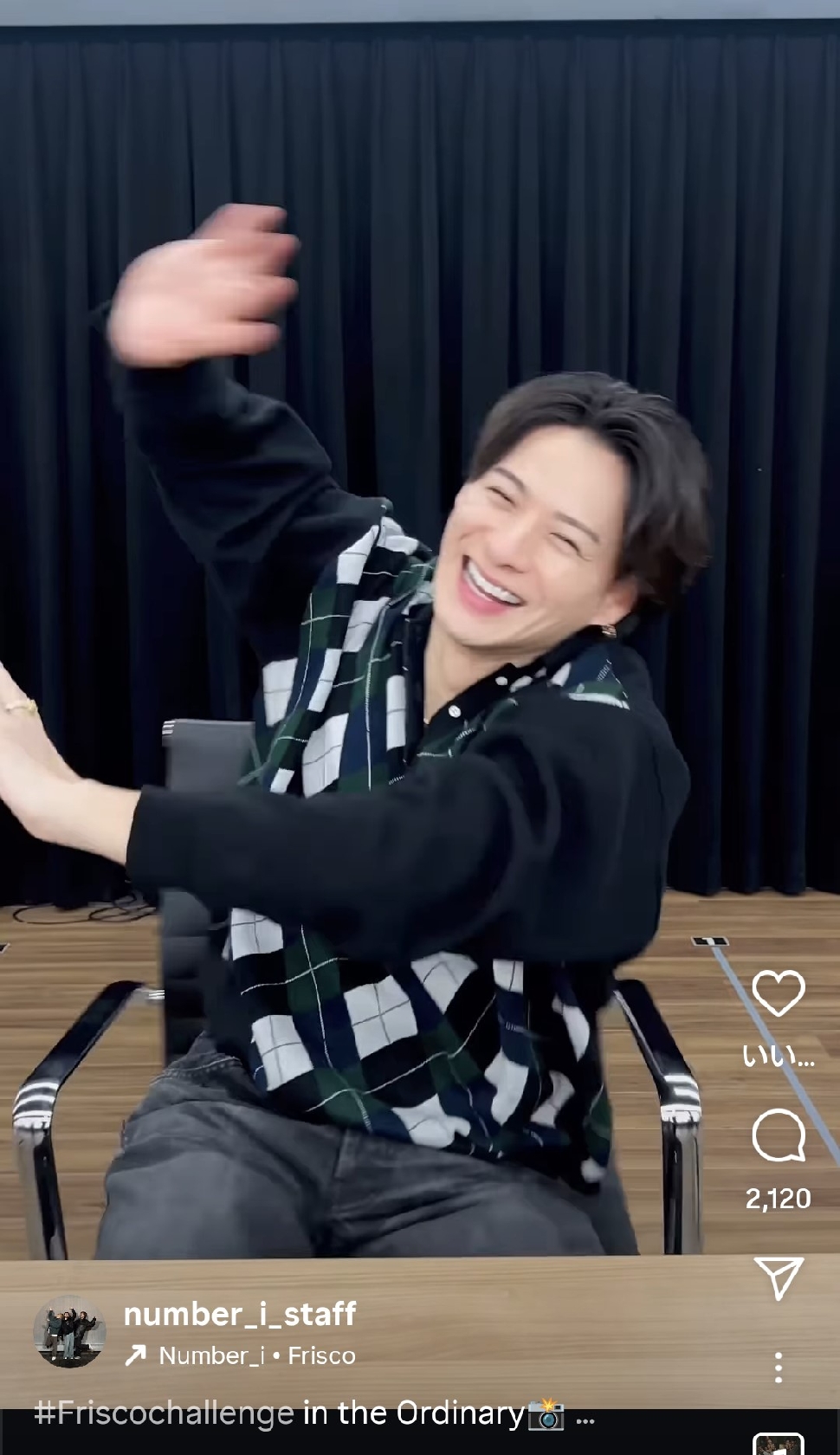Image resolution: width=840 pixels, height=1455 pixels.
Task: Tap the #Friscochallenge hashtag
Action: point(165,1413)
